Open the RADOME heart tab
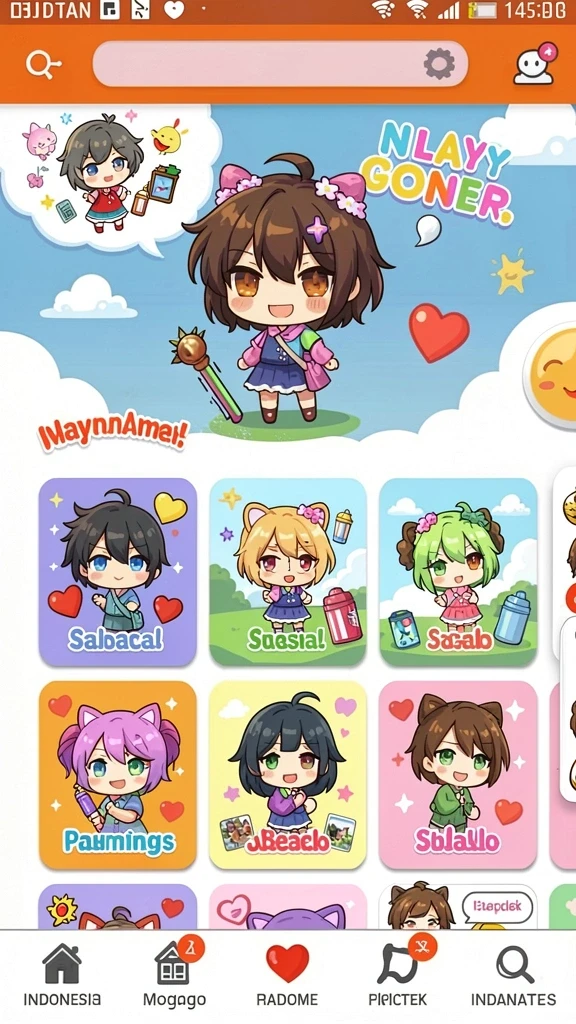576x1024 pixels. 287,975
